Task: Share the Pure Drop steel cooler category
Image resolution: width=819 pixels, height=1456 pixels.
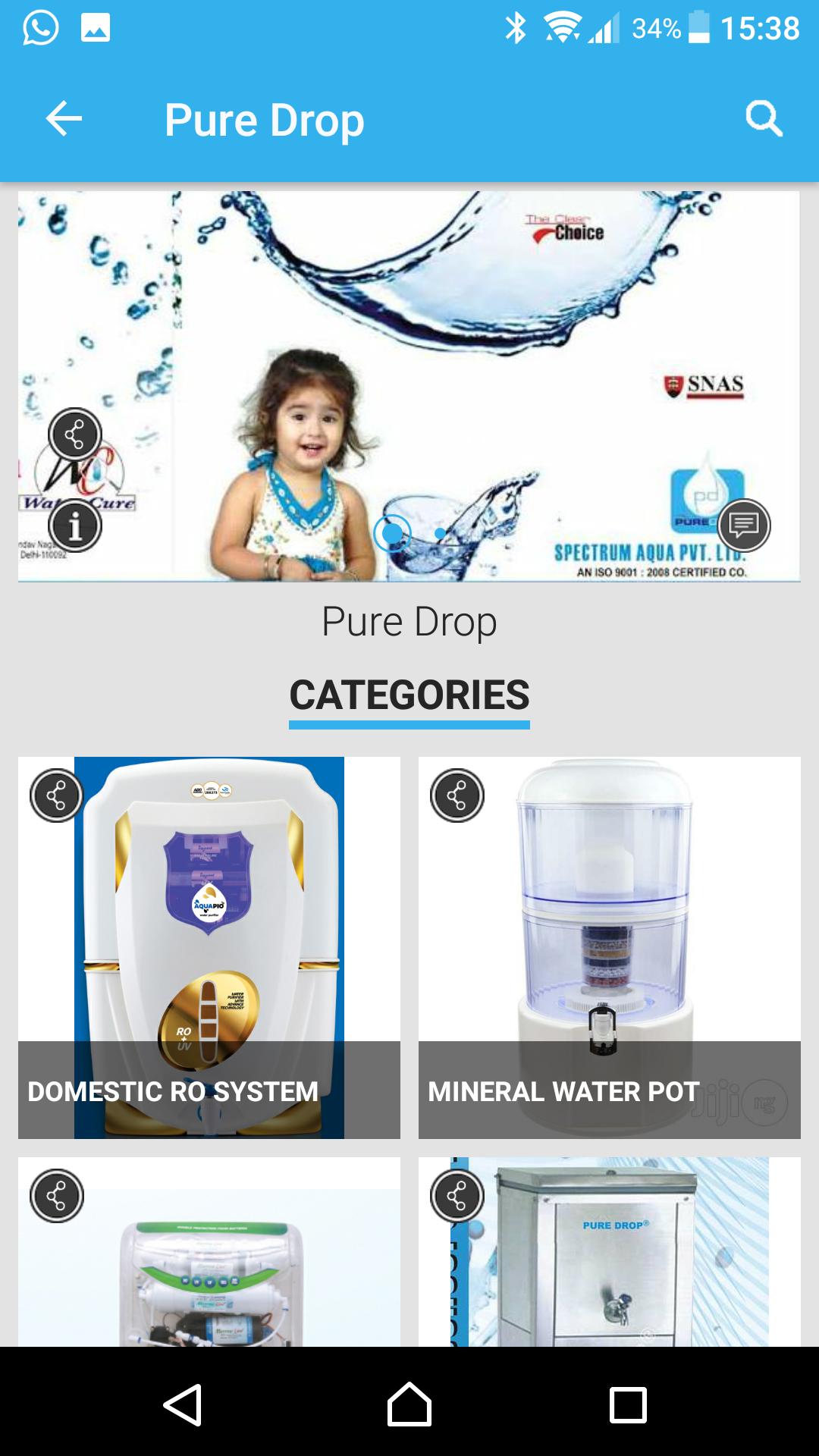Action: [x=457, y=1196]
